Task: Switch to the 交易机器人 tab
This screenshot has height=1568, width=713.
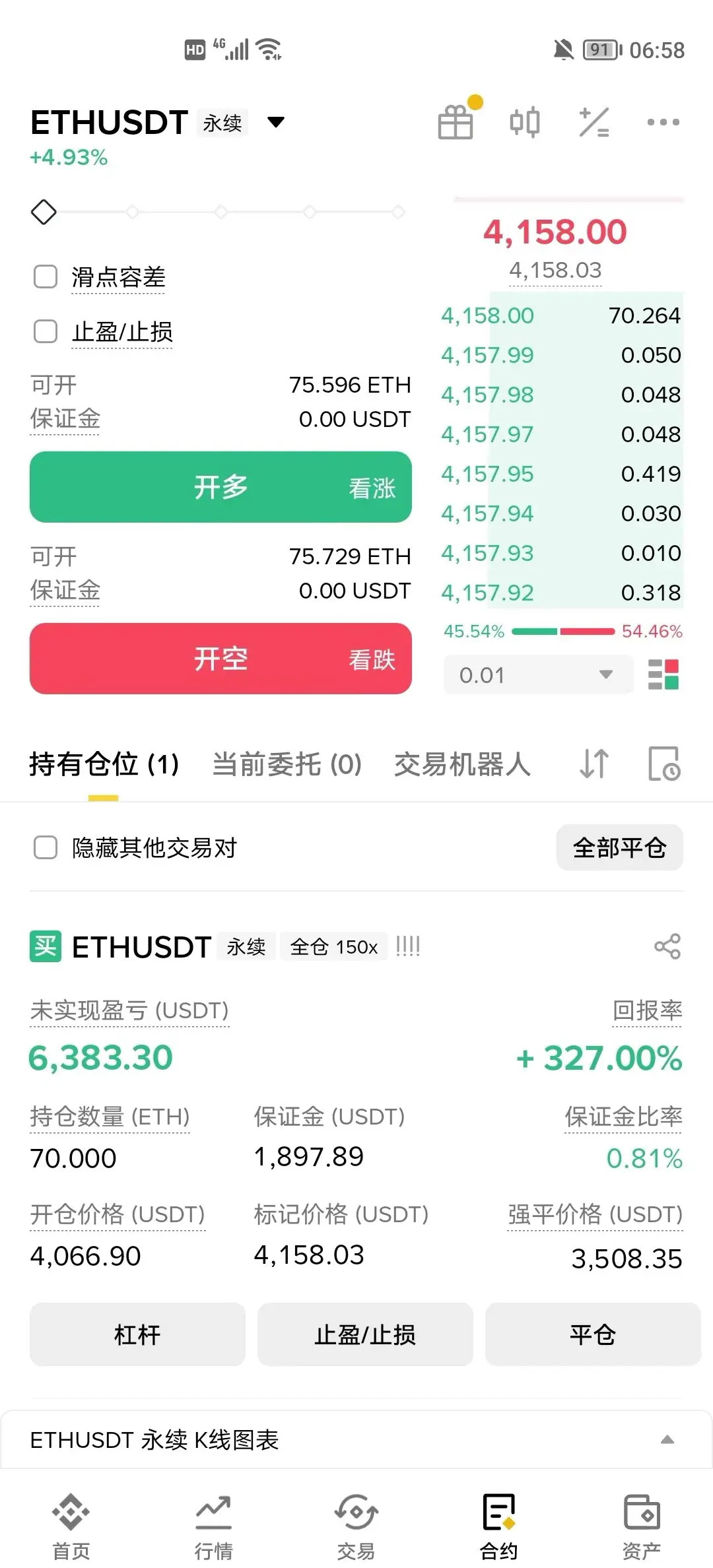Action: (462, 764)
